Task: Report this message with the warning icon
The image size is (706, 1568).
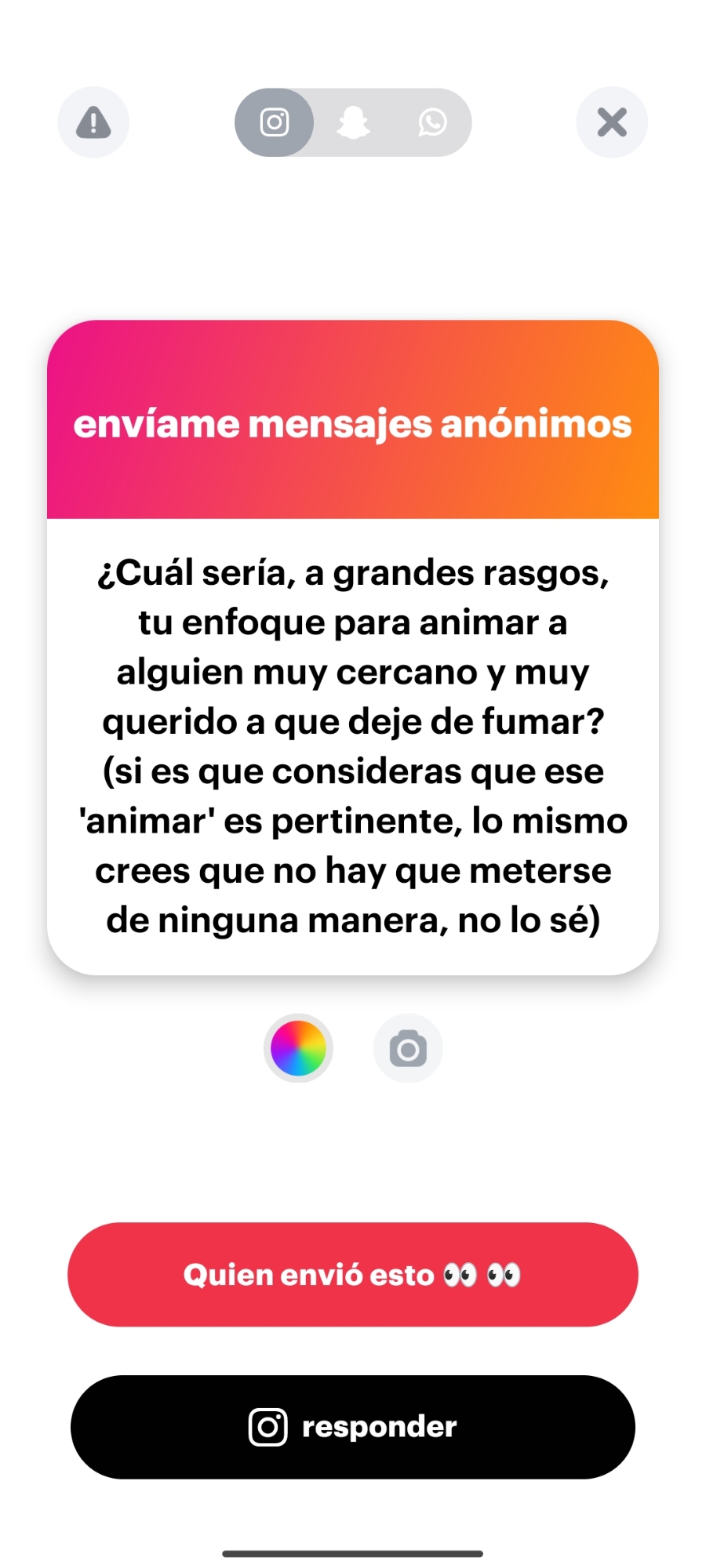Action: pos(93,122)
